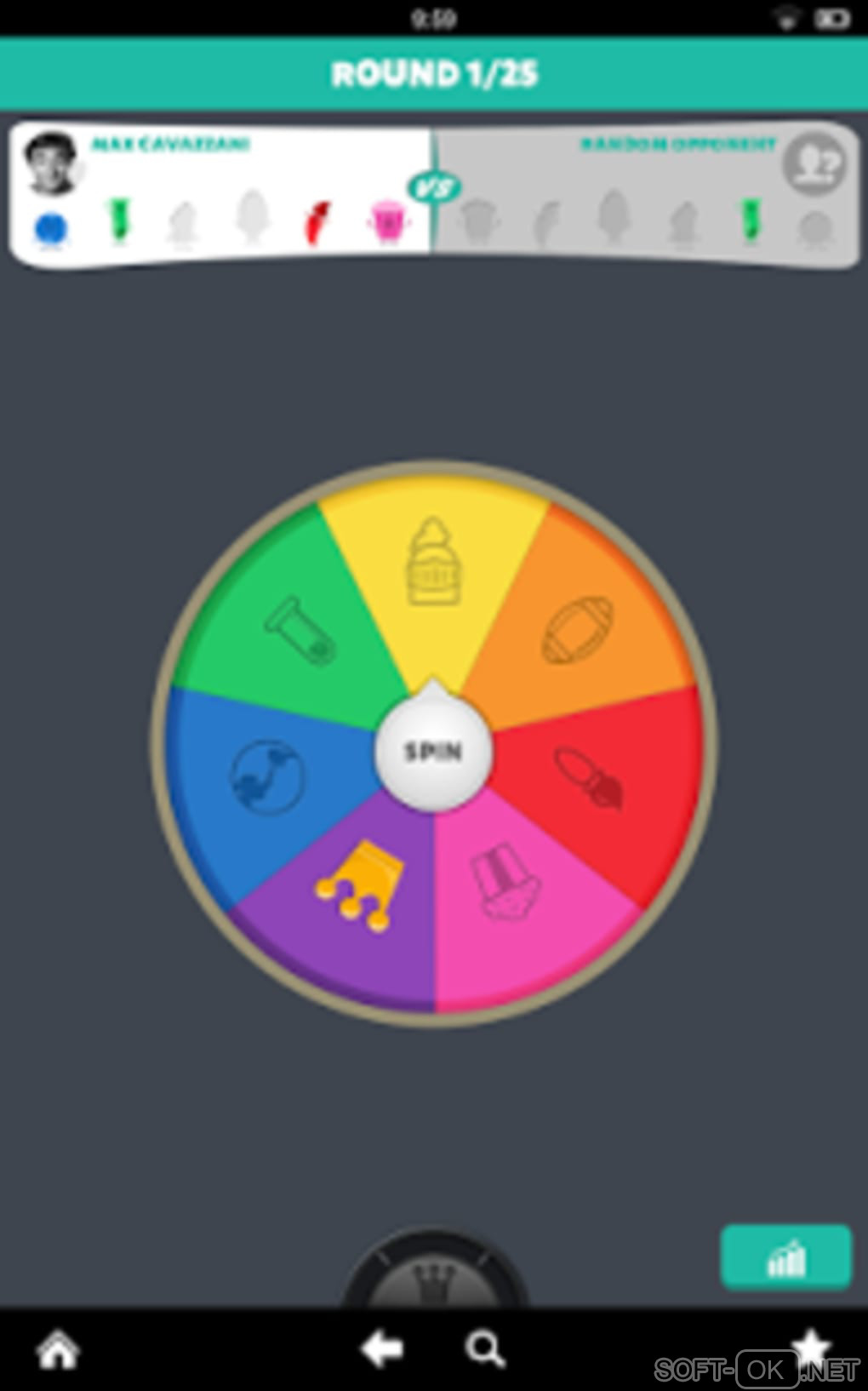Go back with the arrow
Screen dimensions: 868x1391
382,1349
